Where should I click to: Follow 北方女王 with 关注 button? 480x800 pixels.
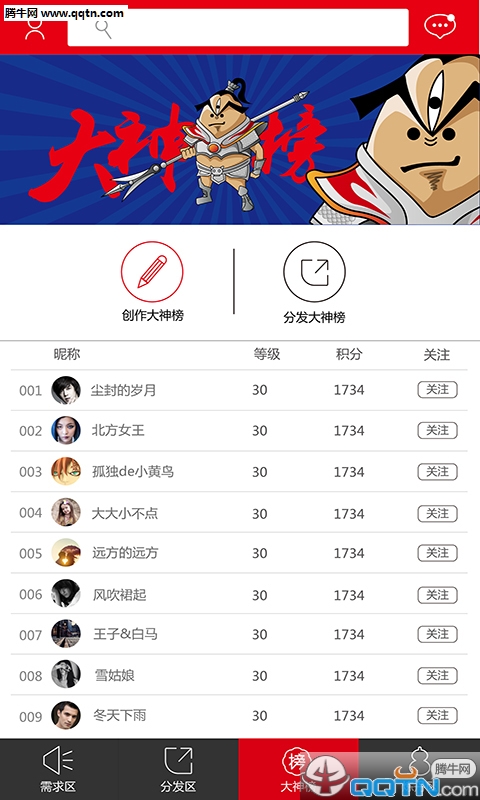point(437,431)
